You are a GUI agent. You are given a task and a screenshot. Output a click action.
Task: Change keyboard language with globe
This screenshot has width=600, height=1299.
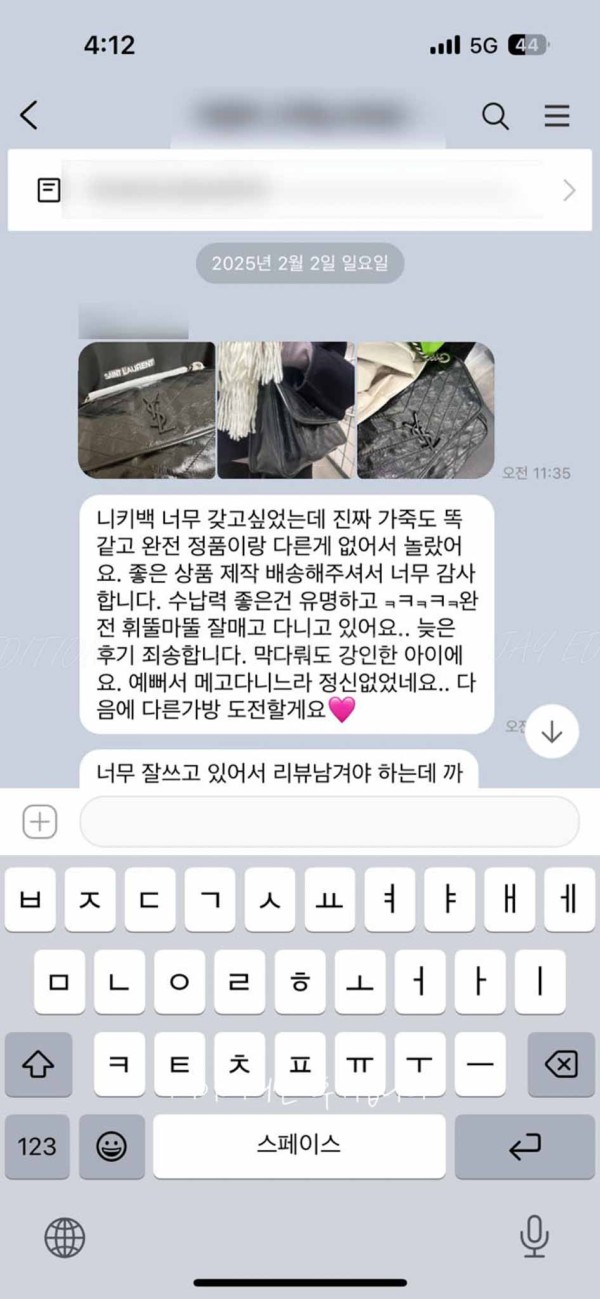pyautogui.click(x=65, y=1237)
